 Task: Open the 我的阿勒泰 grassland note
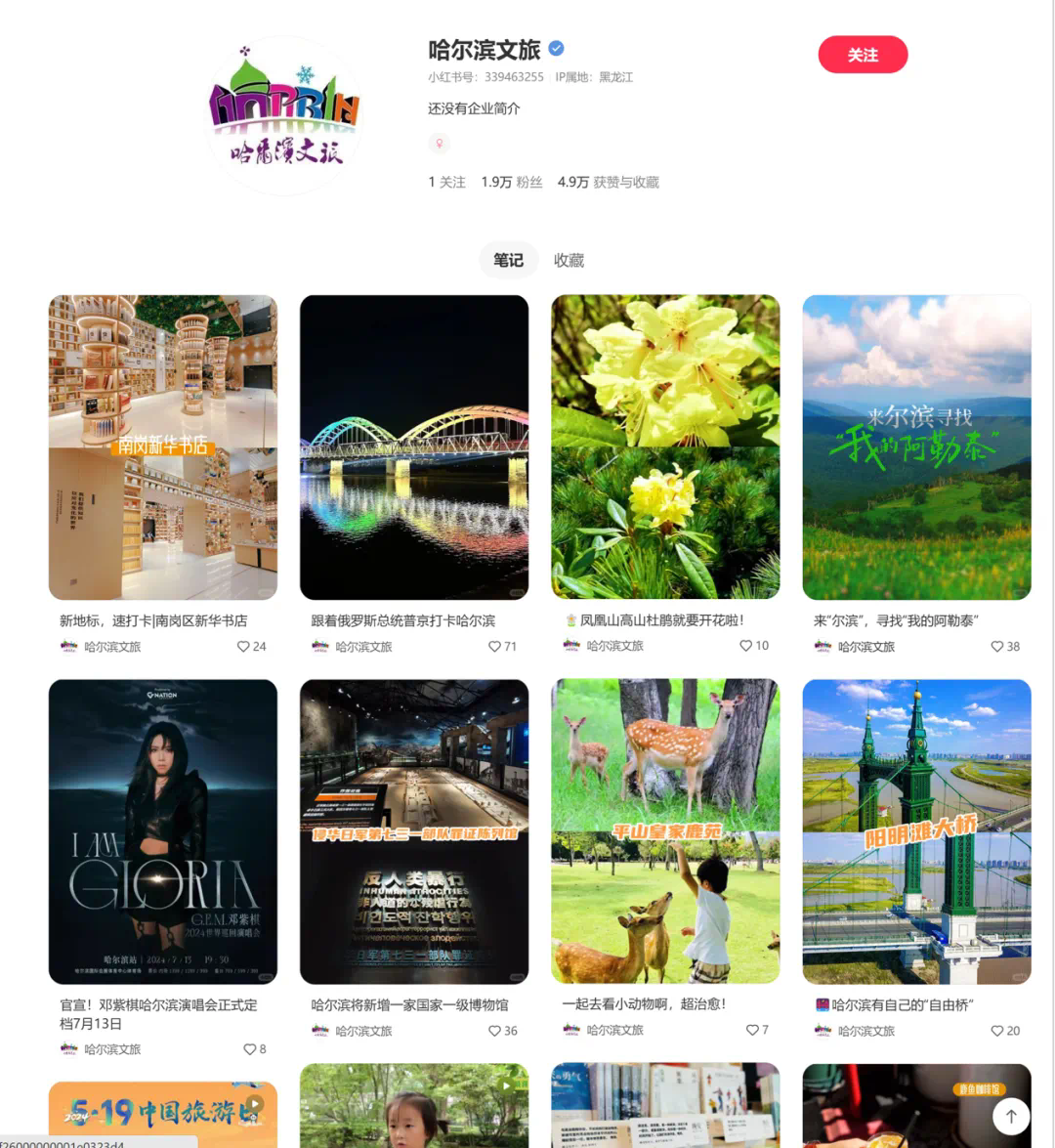point(916,446)
